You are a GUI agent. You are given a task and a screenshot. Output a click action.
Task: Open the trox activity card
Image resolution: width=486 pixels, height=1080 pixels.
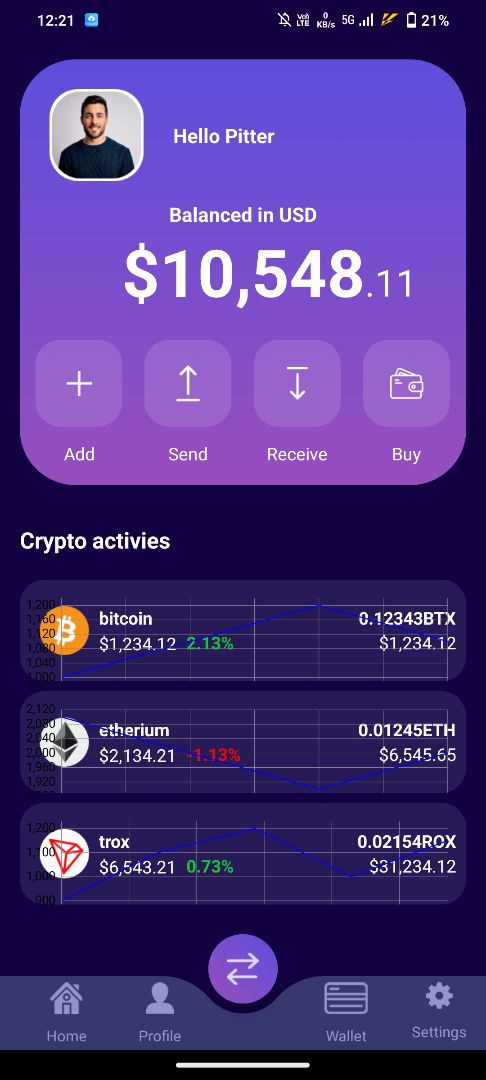coord(243,853)
